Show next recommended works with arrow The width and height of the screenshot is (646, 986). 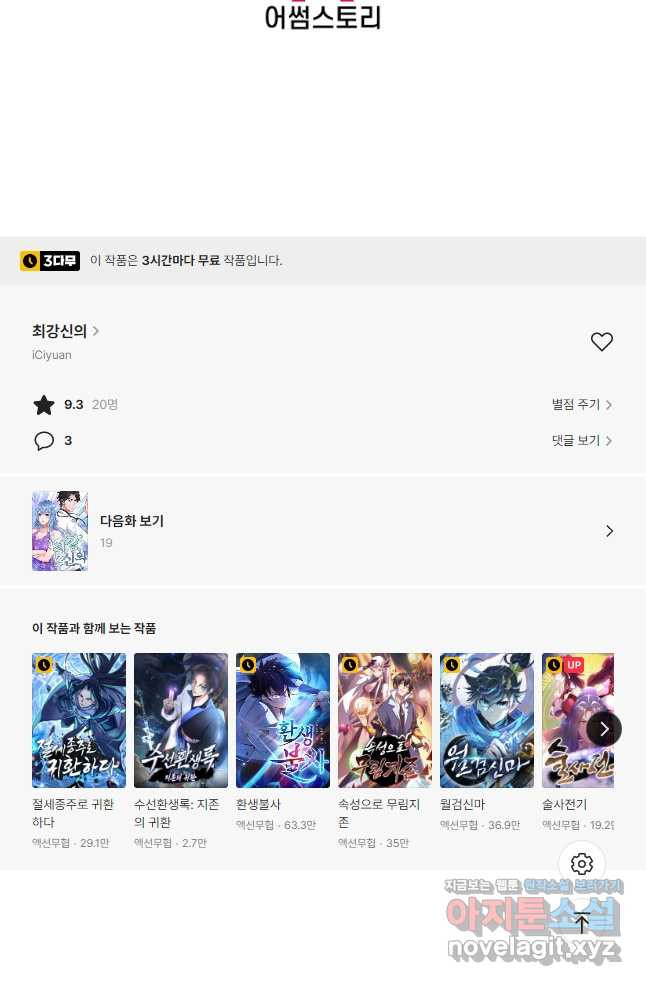[604, 729]
